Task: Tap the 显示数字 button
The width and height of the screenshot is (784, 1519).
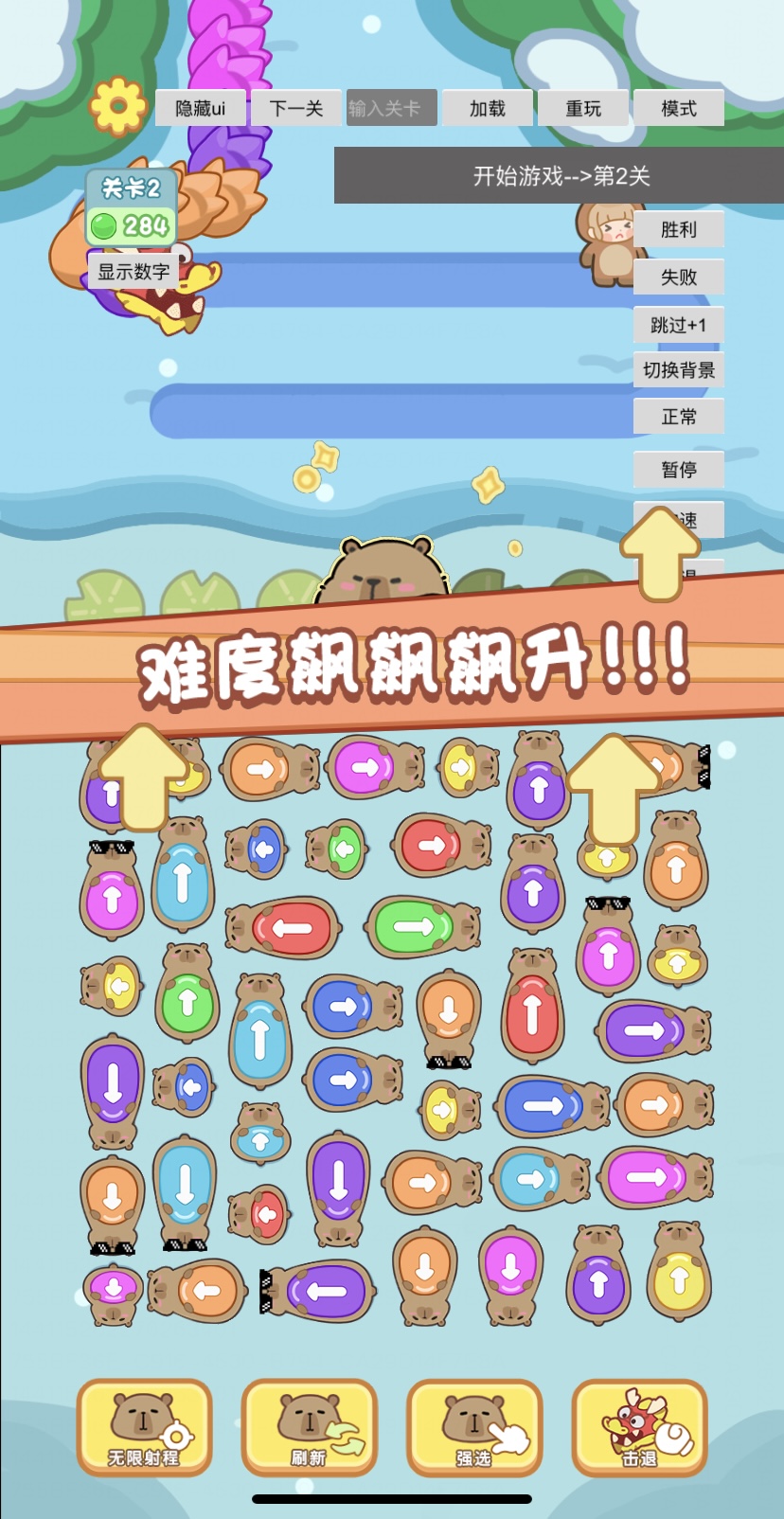Action: [134, 272]
